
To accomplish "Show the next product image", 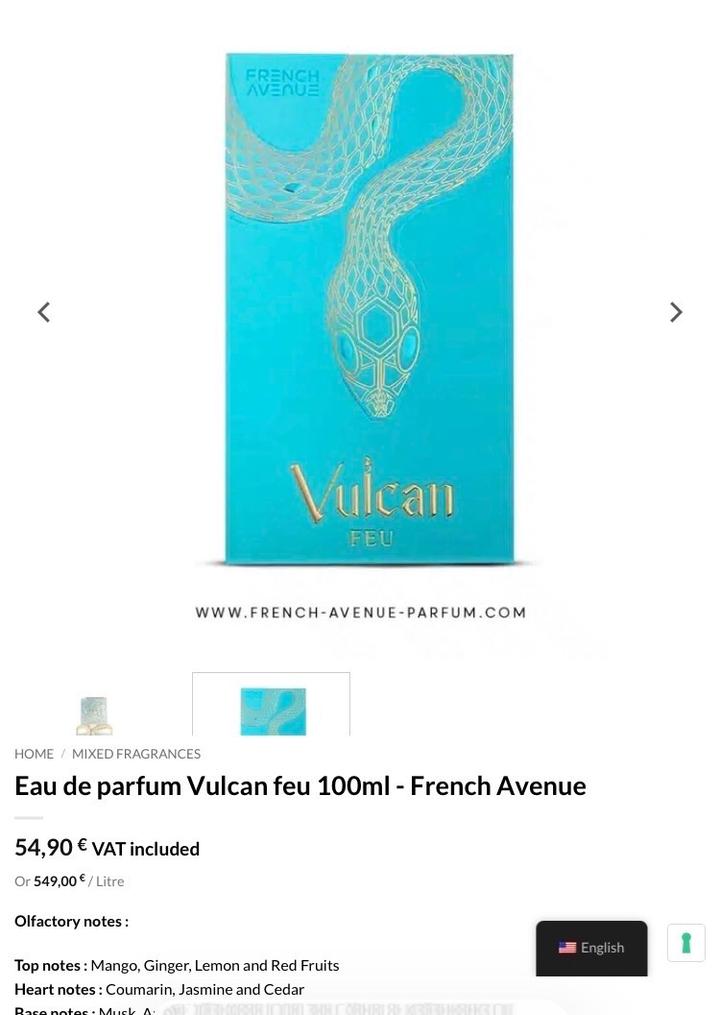I will coord(676,313).
